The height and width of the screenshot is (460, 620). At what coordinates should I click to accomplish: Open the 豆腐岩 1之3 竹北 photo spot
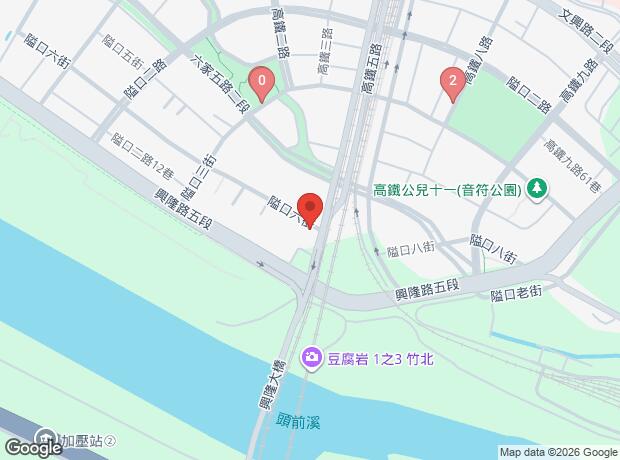[x=312, y=358]
